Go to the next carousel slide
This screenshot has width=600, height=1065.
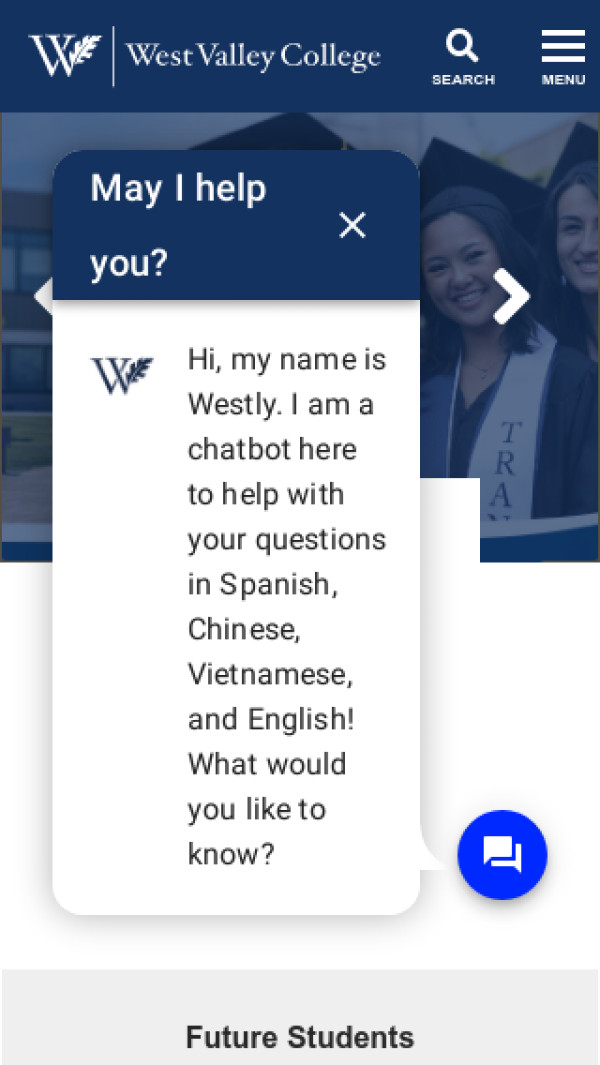[511, 296]
